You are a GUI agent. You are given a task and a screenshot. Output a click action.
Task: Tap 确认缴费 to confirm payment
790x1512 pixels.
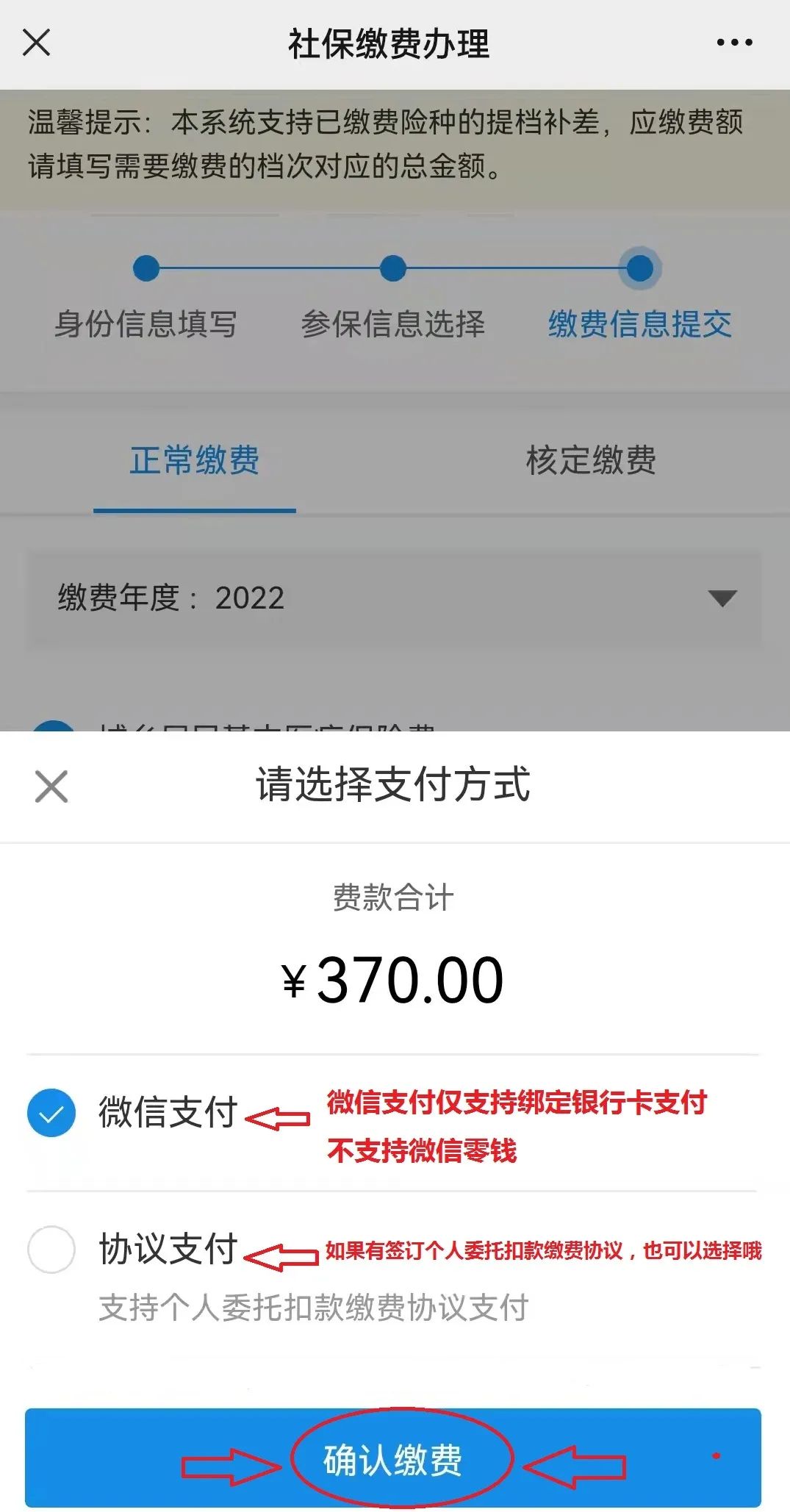393,1459
